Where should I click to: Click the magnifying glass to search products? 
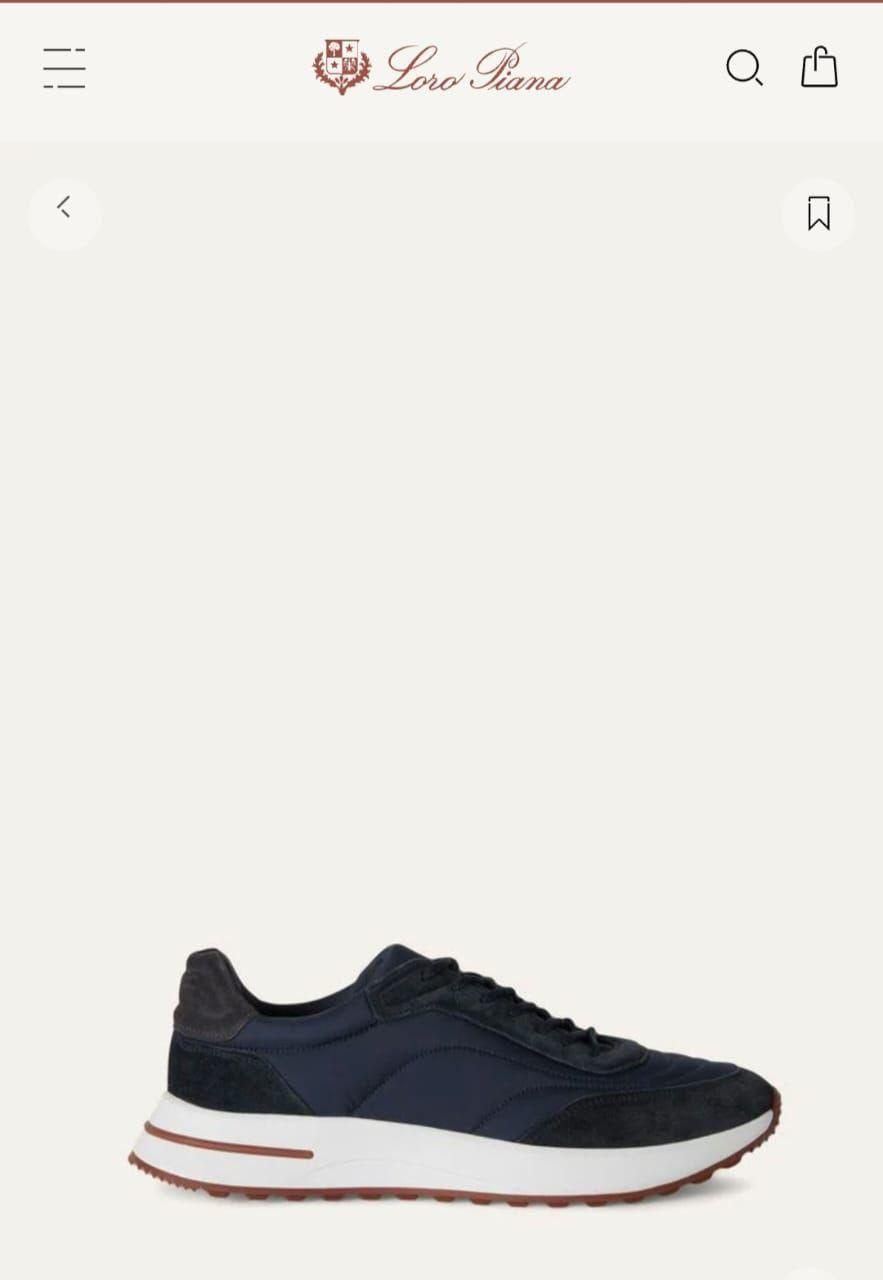coord(745,68)
